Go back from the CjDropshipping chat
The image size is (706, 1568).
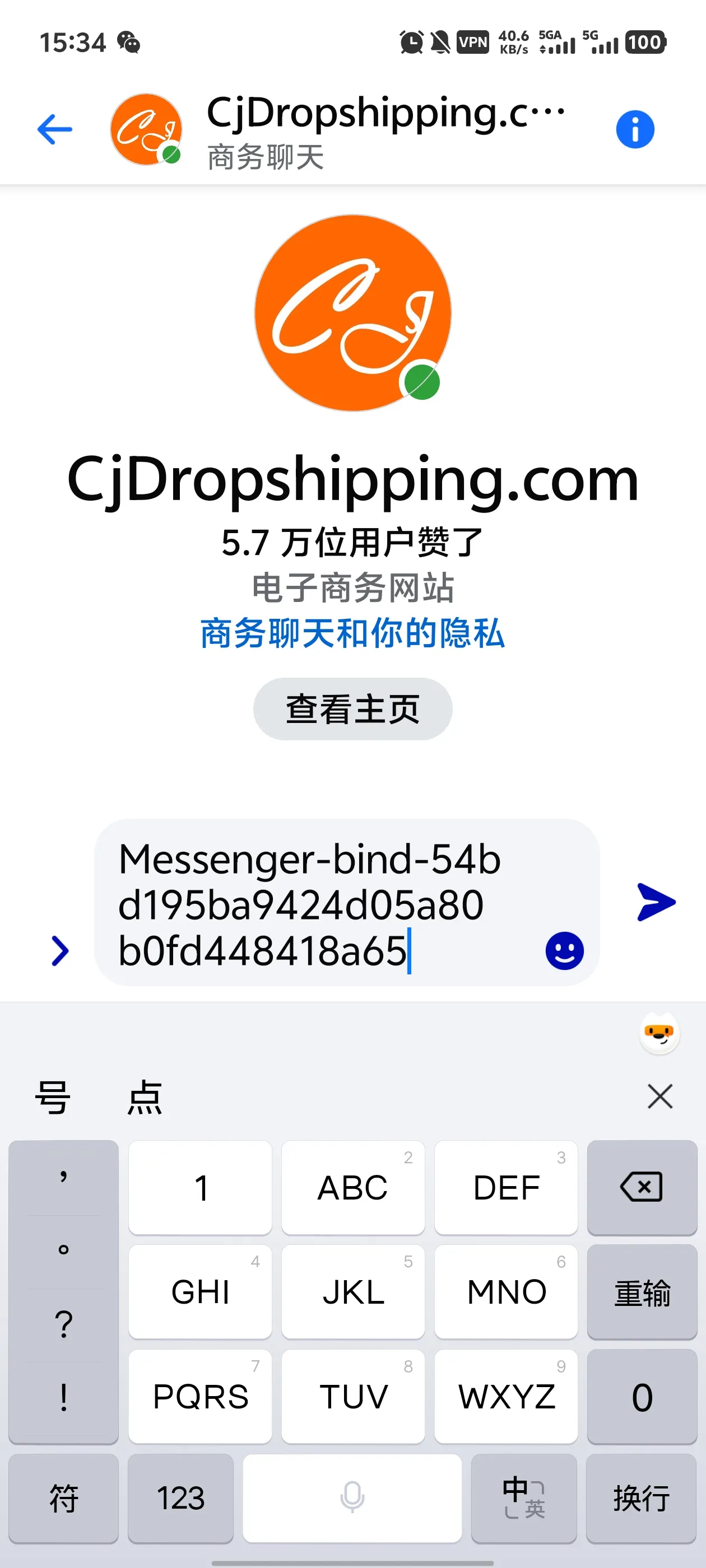click(55, 129)
